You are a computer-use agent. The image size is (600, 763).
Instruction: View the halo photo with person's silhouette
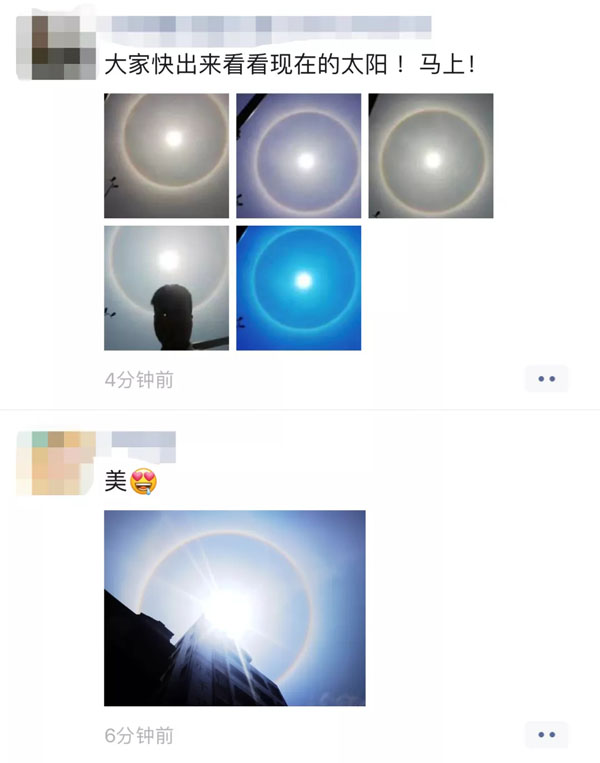pos(166,288)
